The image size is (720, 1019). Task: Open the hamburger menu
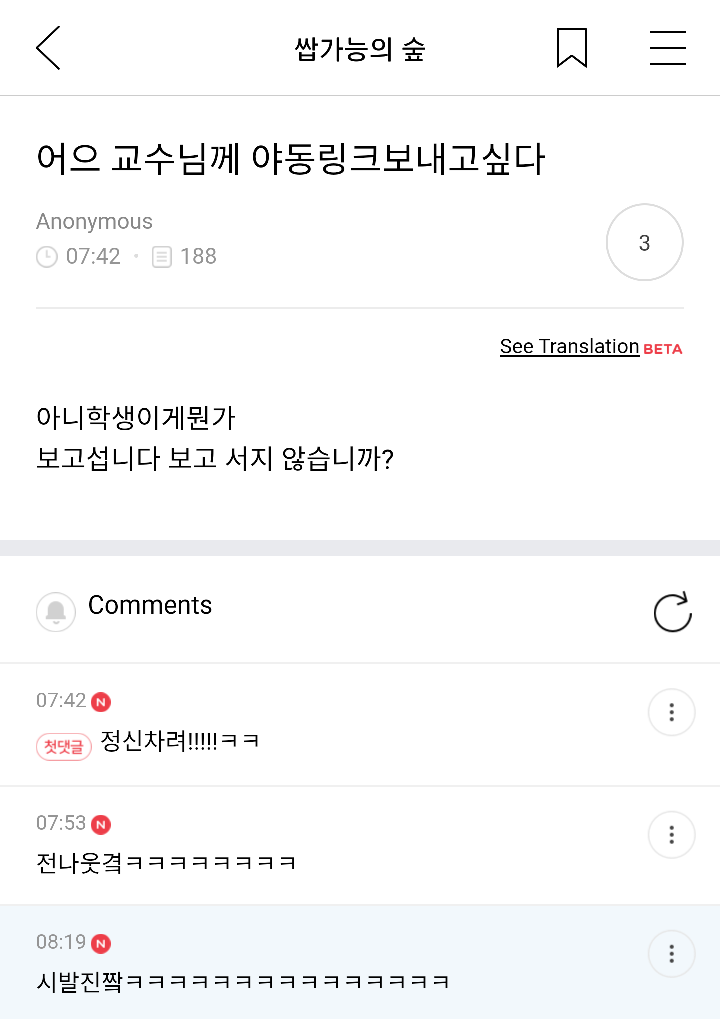[668, 48]
